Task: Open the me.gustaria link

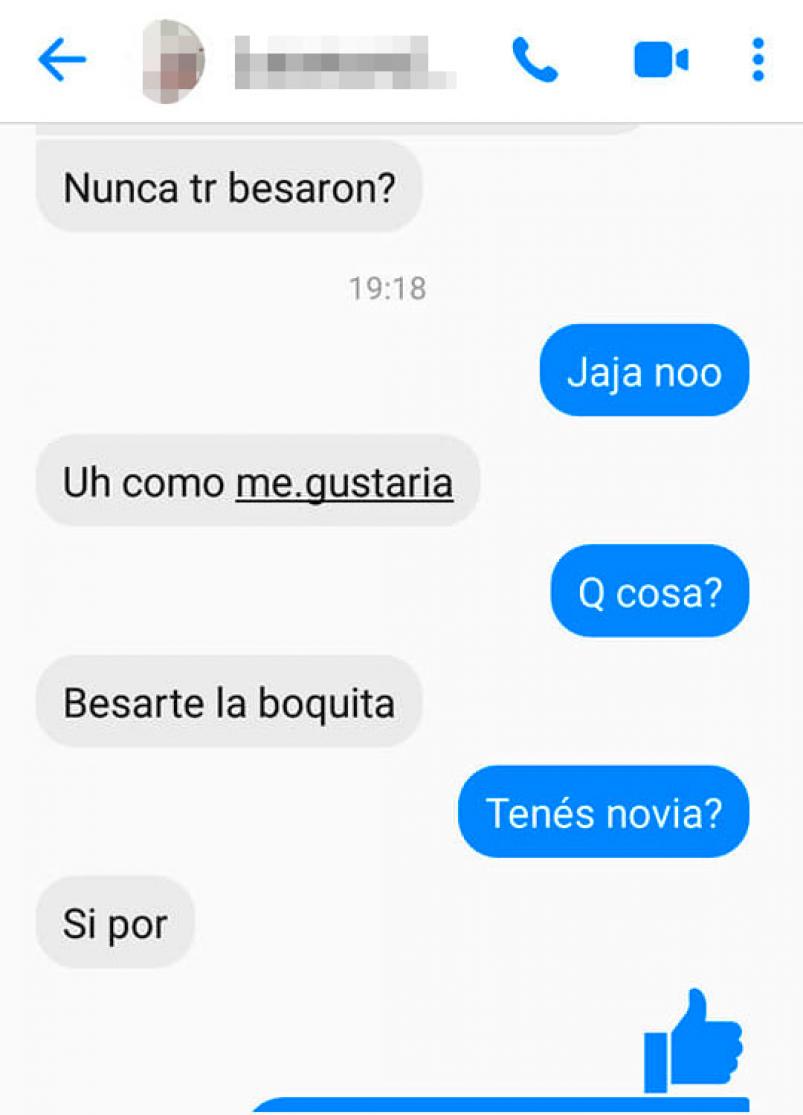Action: coord(344,484)
